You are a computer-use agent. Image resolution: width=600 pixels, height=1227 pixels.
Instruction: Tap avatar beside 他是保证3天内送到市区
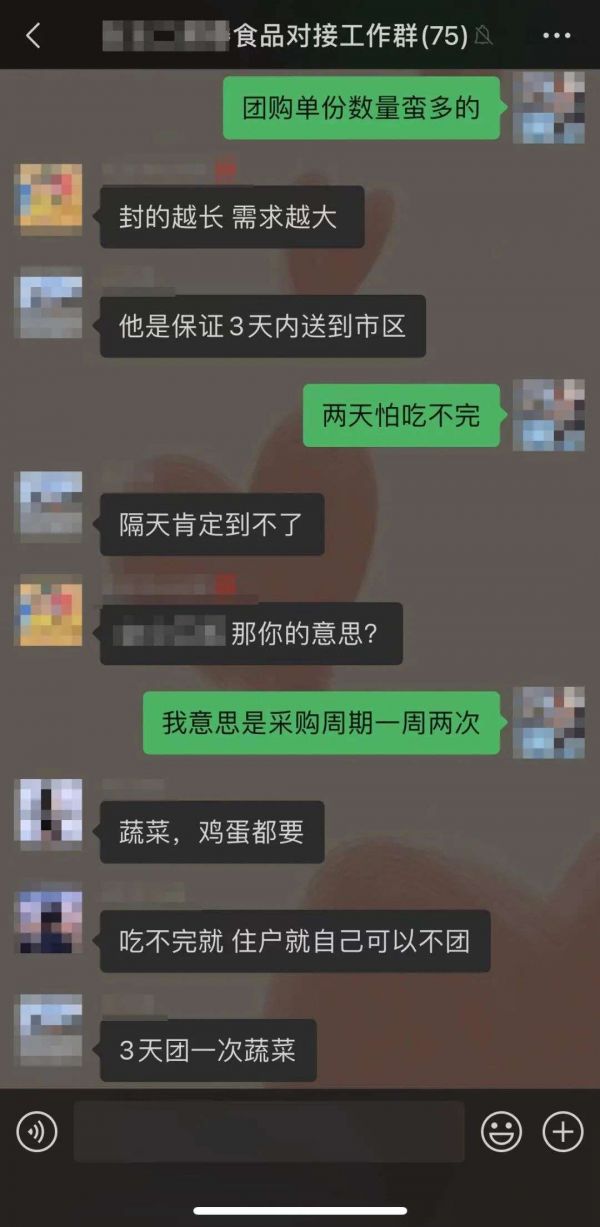coord(50,304)
